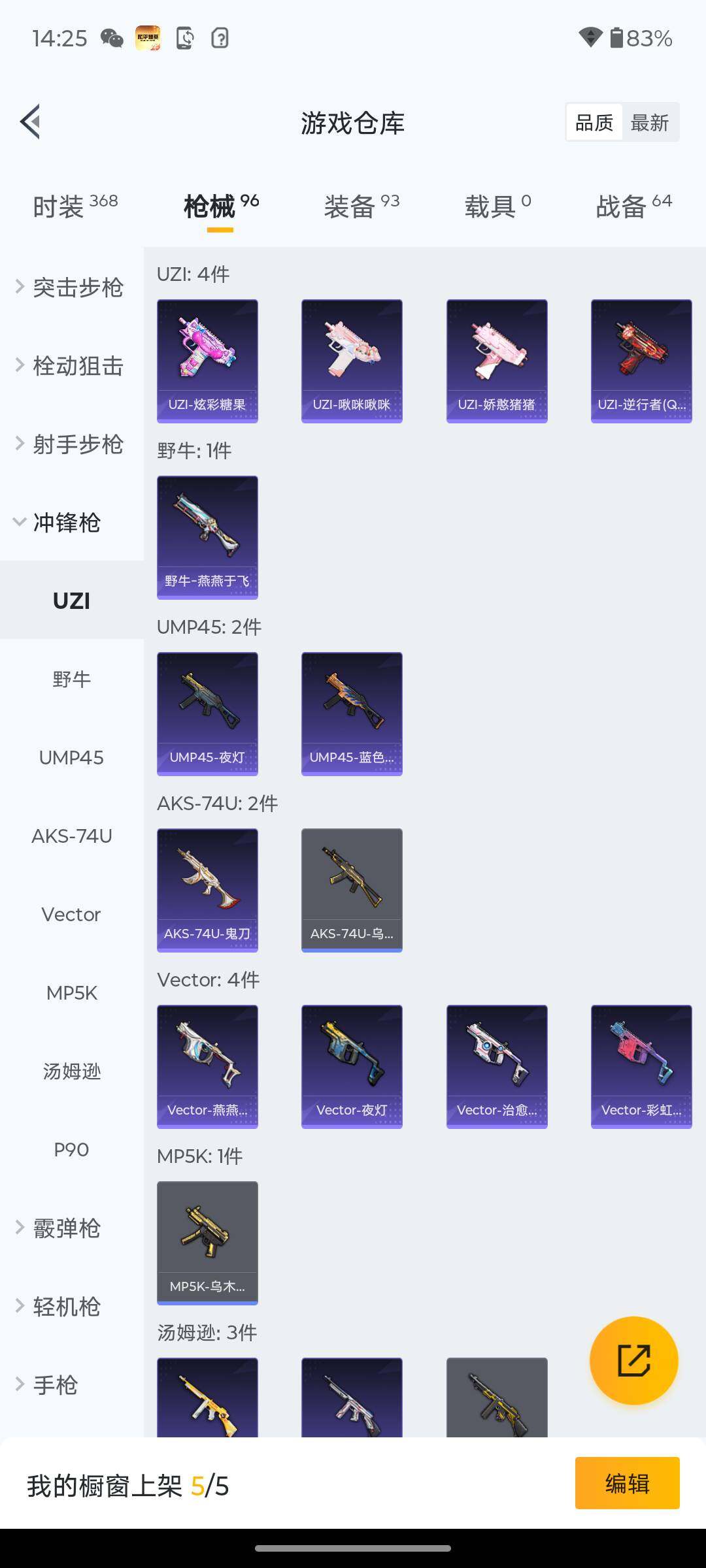
Task: View the MP5K-乌木 skin tile
Action: pyautogui.click(x=207, y=1243)
